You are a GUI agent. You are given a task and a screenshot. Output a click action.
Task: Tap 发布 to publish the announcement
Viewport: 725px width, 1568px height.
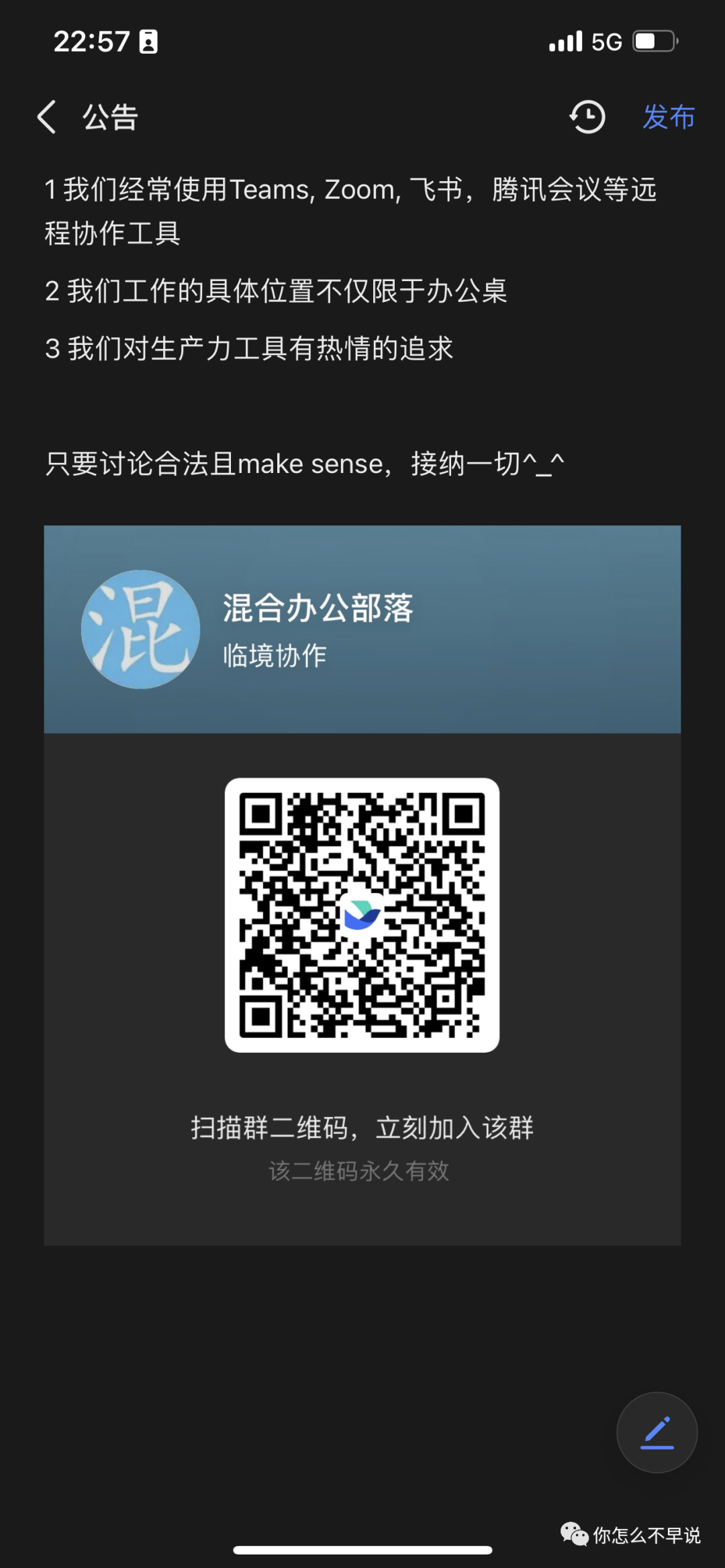[669, 117]
